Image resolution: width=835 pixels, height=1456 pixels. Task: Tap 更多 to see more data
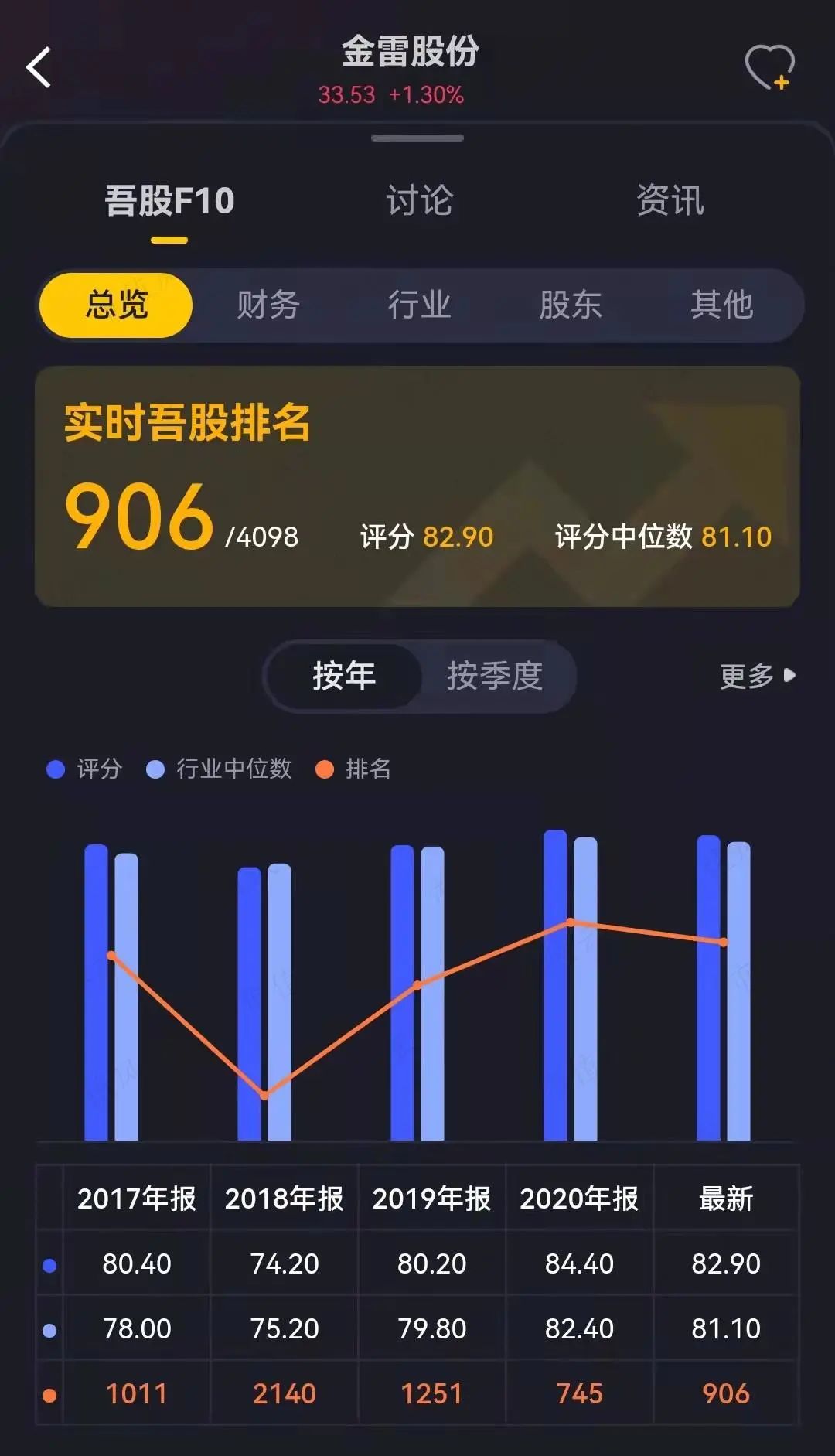pyautogui.click(x=756, y=676)
